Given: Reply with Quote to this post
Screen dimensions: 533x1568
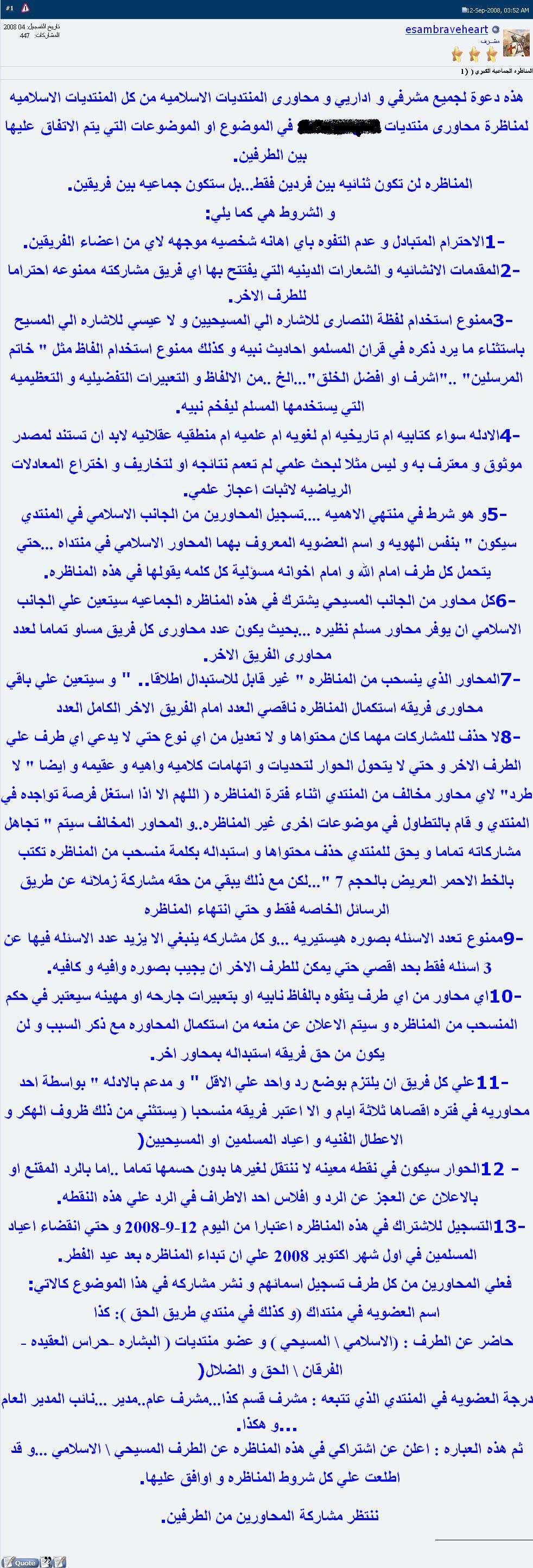Looking at the screenshot, I should click(x=21, y=1563).
